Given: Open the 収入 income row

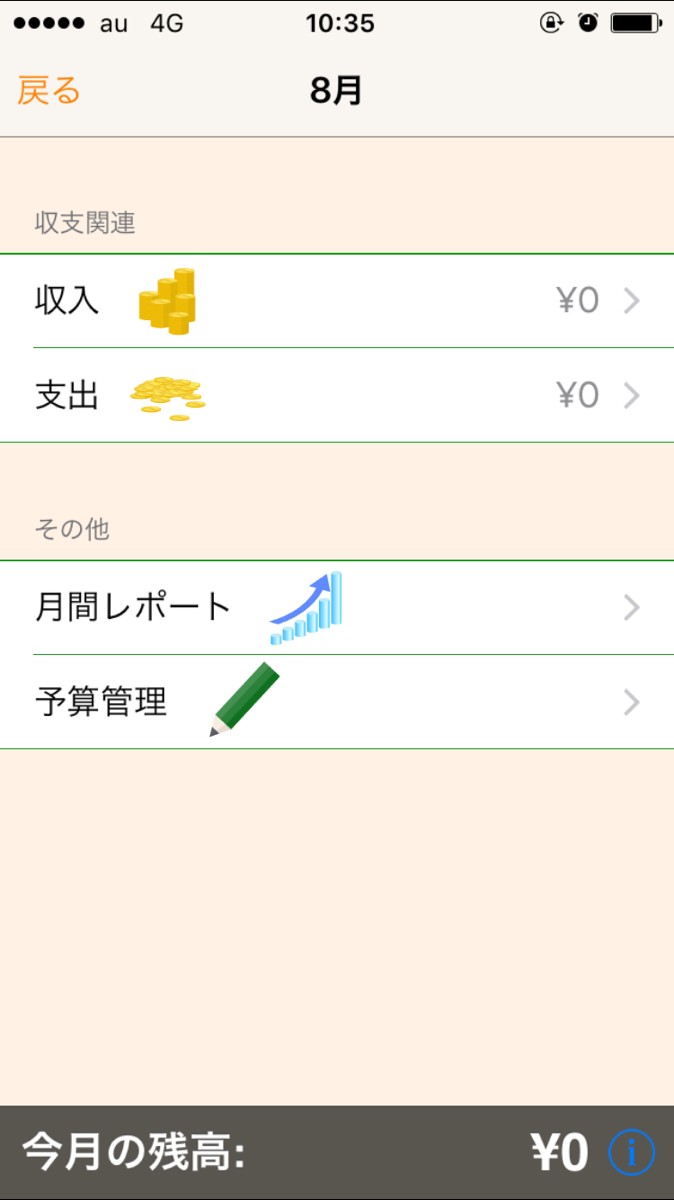Looking at the screenshot, I should point(336,301).
